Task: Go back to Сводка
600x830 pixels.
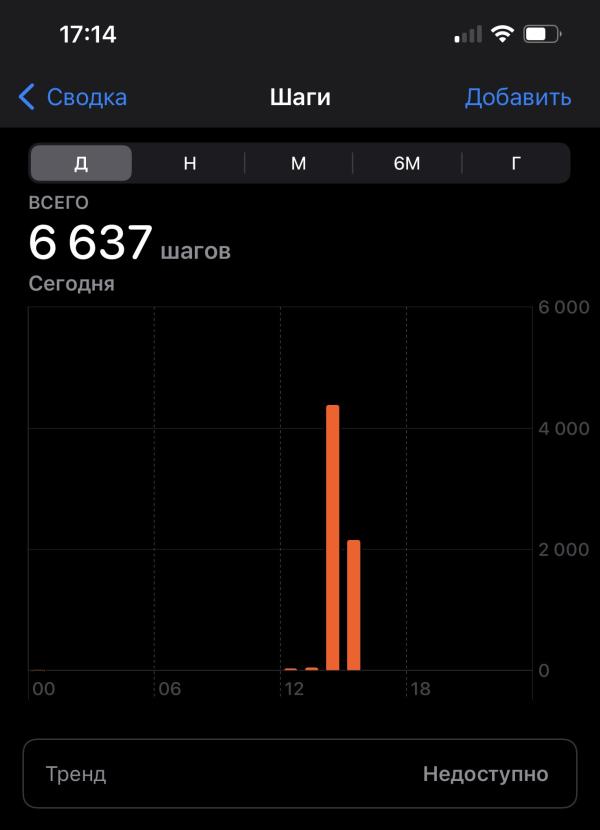Action: tap(73, 97)
